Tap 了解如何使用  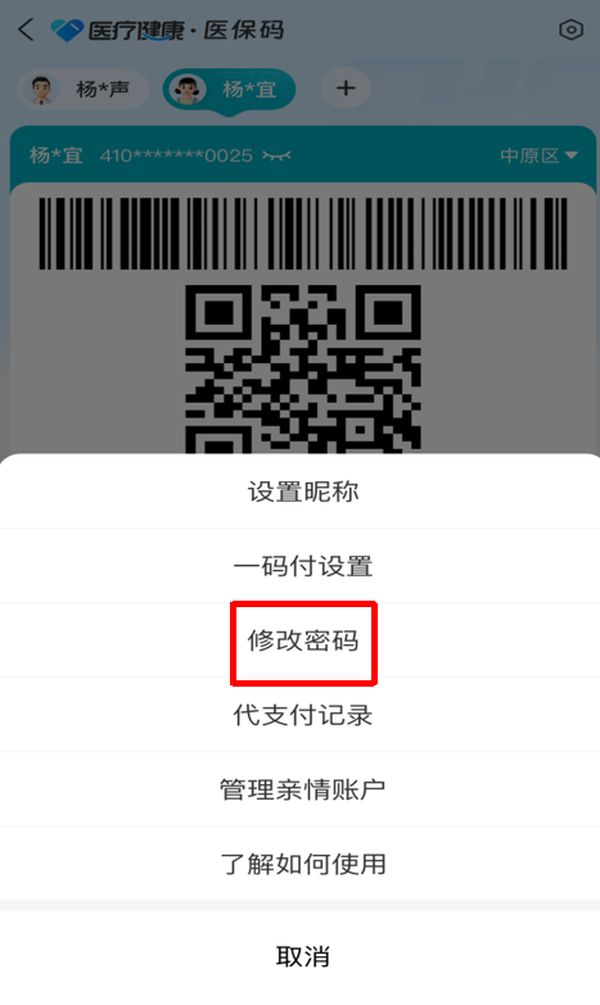pos(303,863)
